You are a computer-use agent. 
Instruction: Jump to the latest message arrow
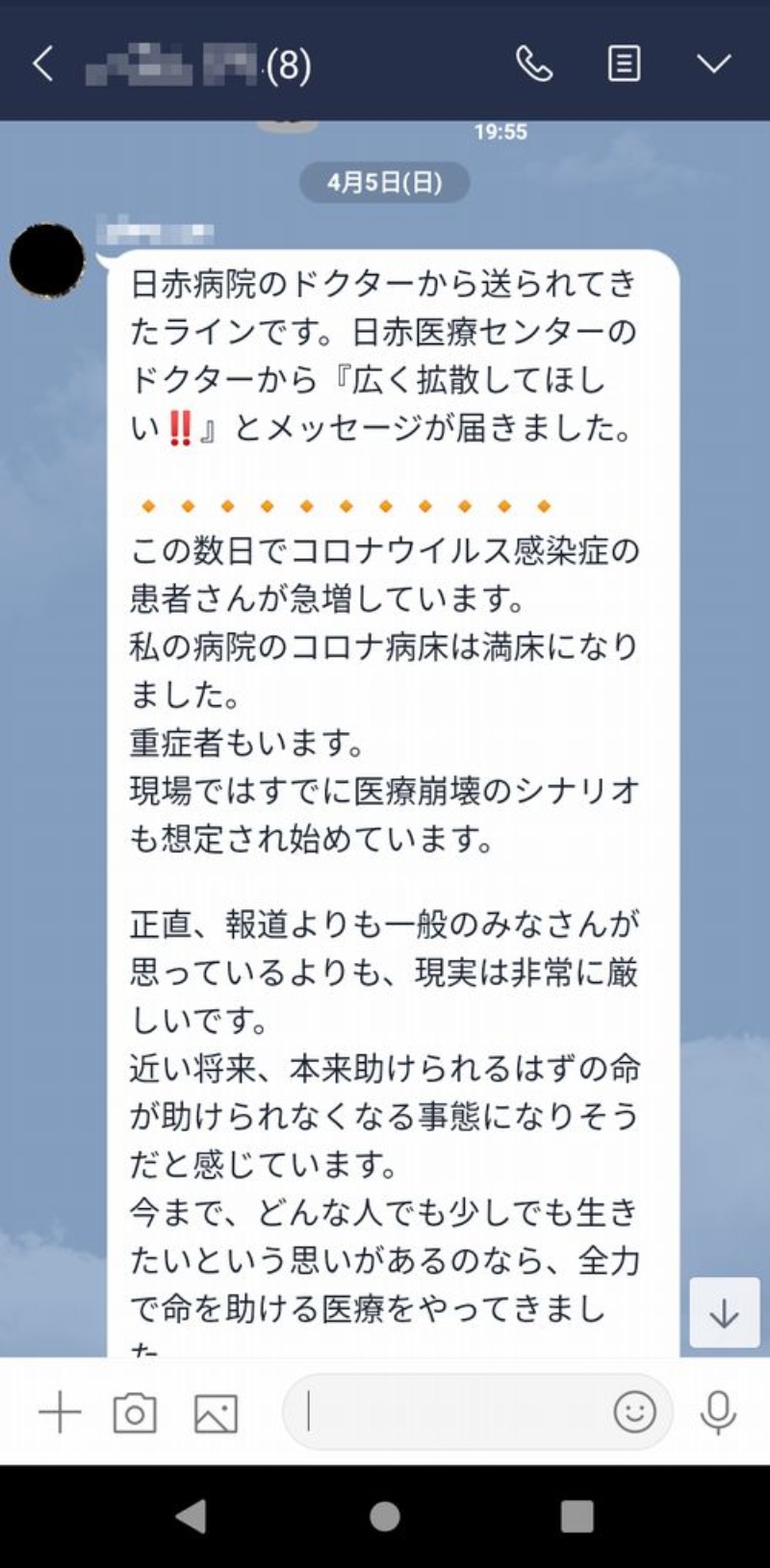click(724, 1313)
